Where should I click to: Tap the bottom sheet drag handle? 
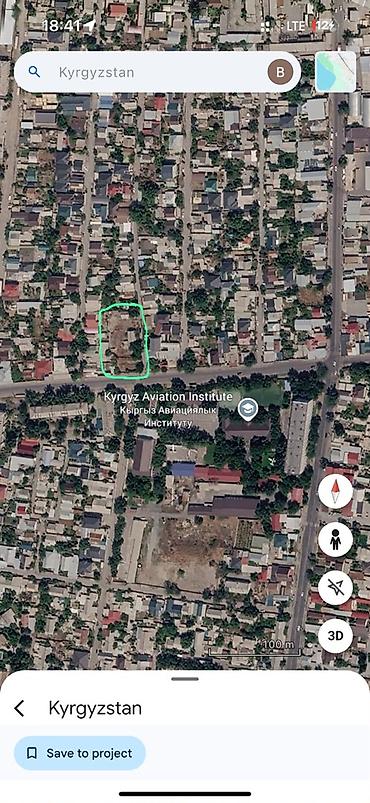coord(185,679)
